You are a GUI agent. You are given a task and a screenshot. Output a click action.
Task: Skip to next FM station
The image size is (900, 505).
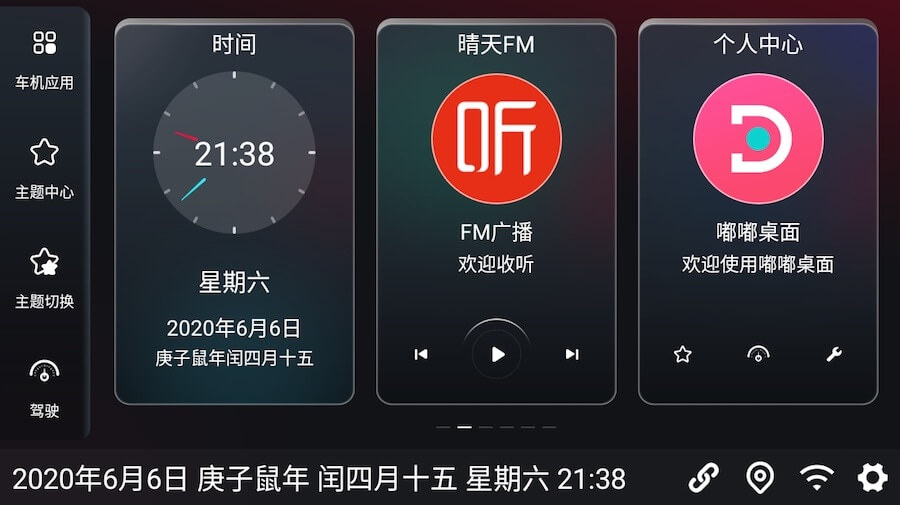[572, 354]
